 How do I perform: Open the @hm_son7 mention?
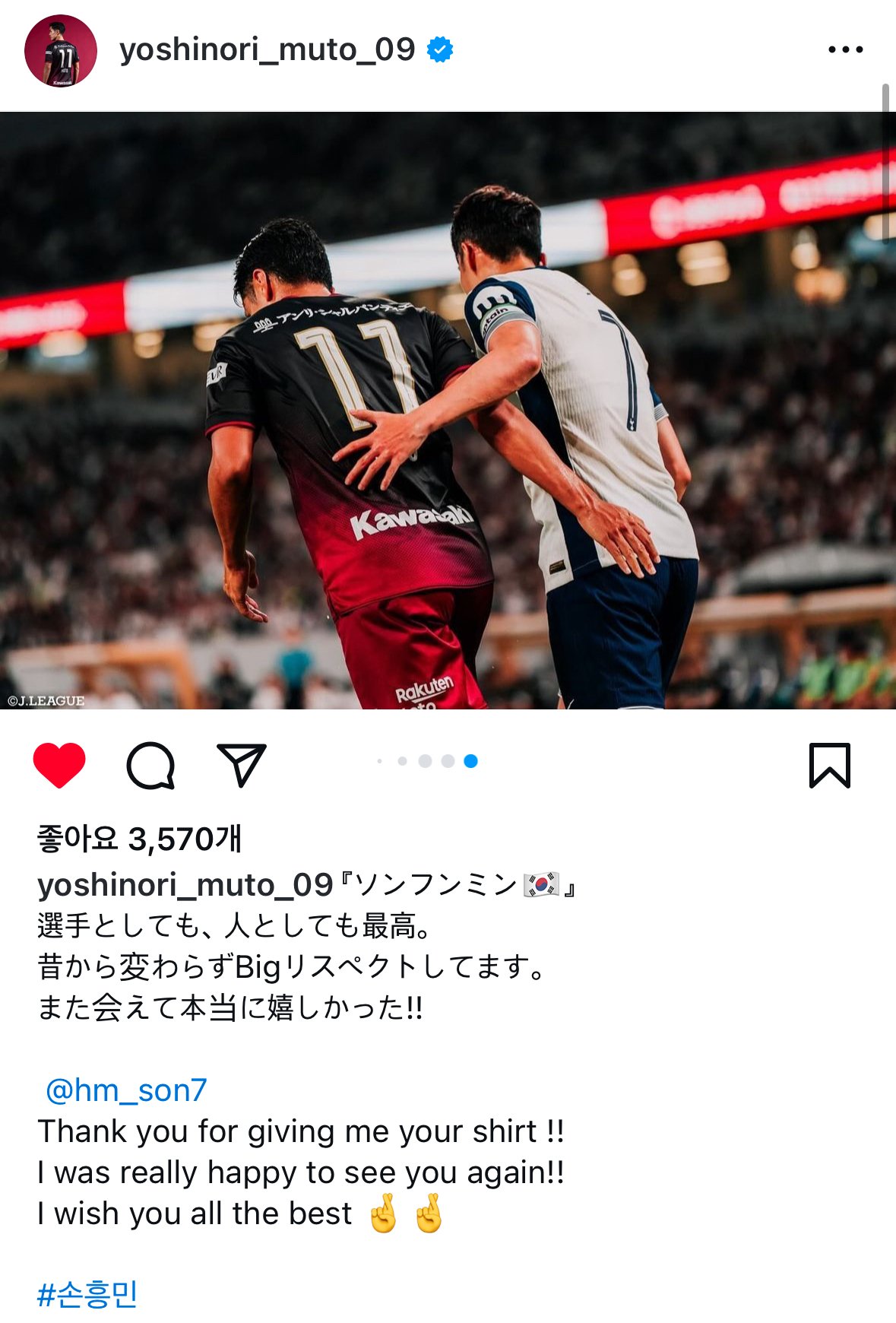[x=126, y=1090]
